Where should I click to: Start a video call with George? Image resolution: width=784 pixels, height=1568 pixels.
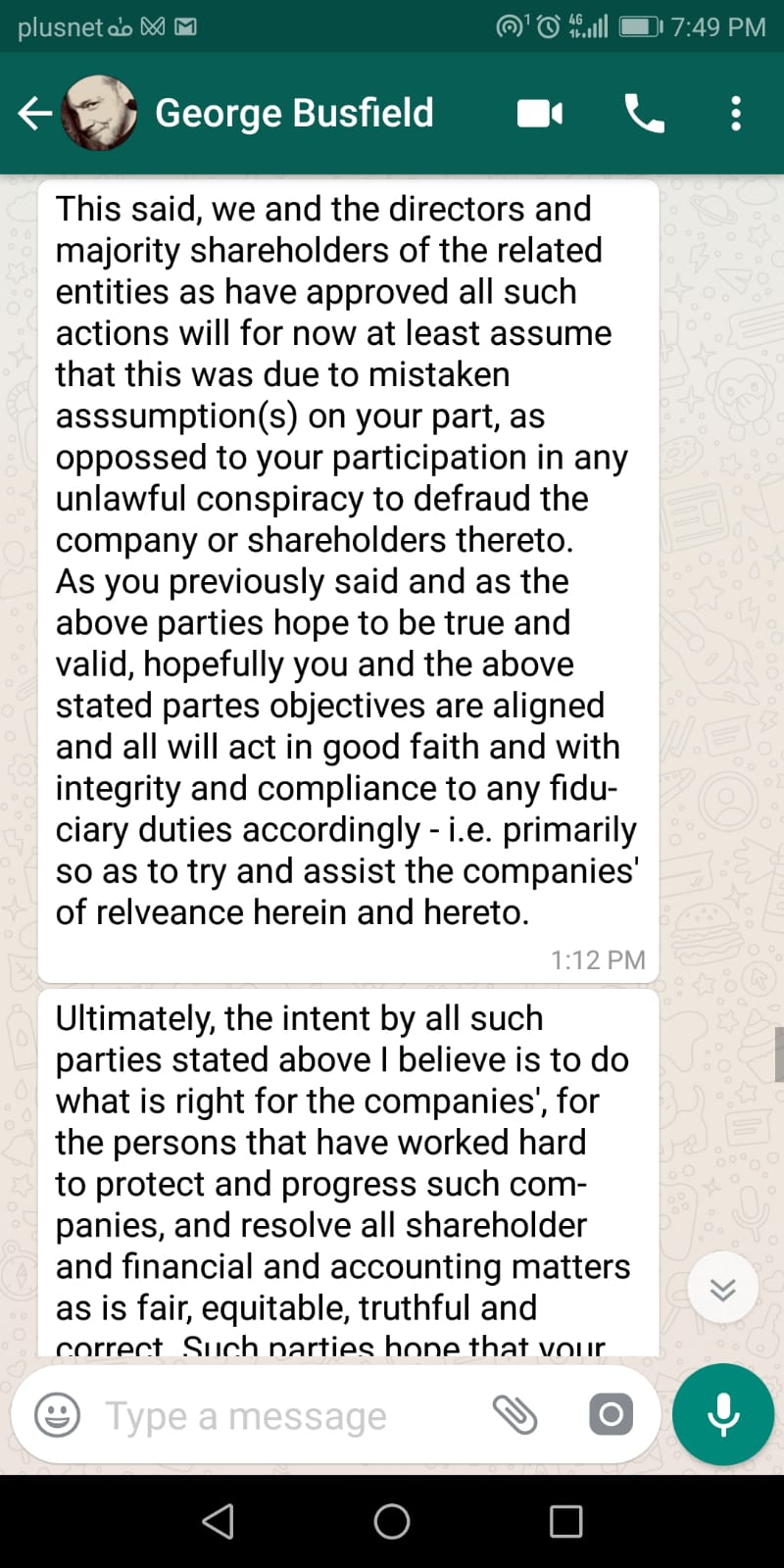tap(540, 114)
